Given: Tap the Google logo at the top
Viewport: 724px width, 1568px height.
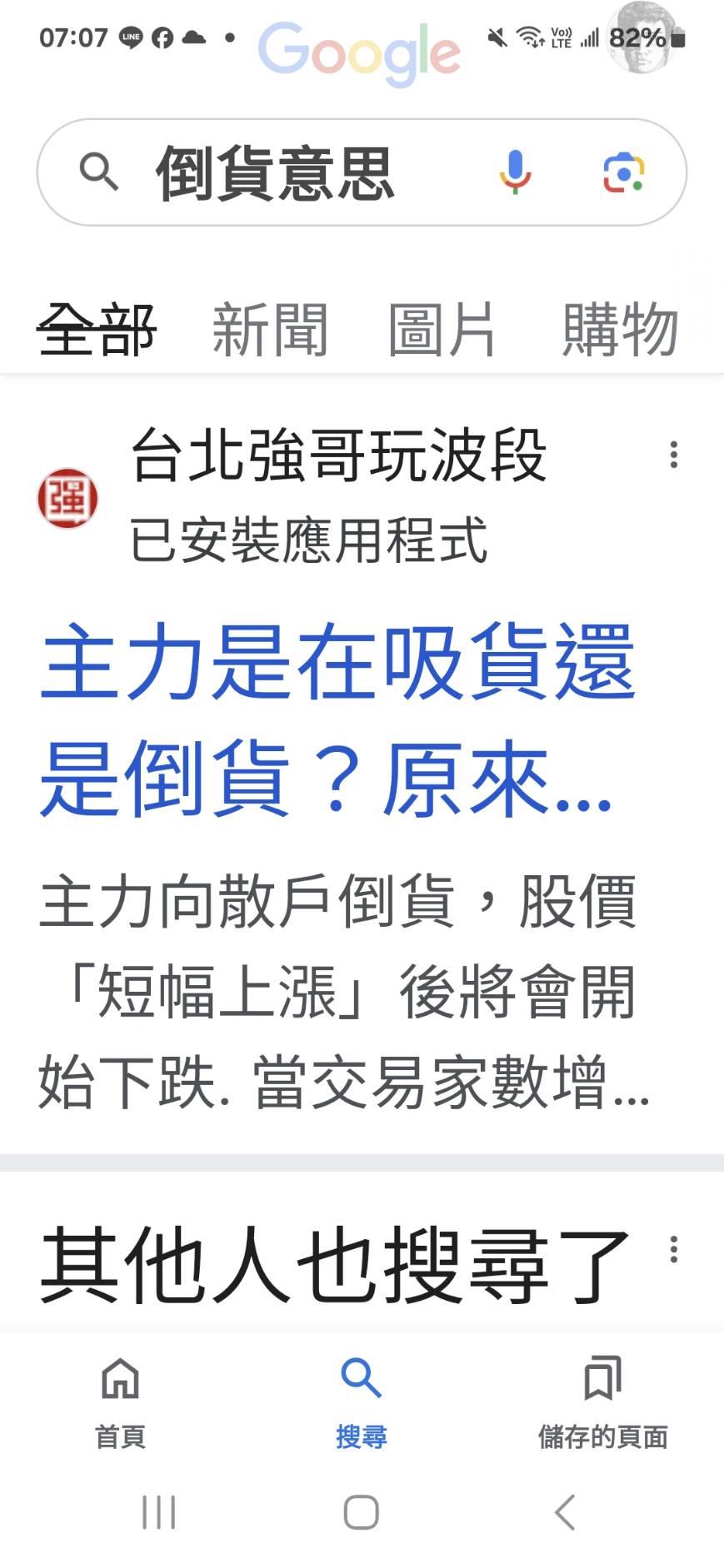Looking at the screenshot, I should (360, 52).
